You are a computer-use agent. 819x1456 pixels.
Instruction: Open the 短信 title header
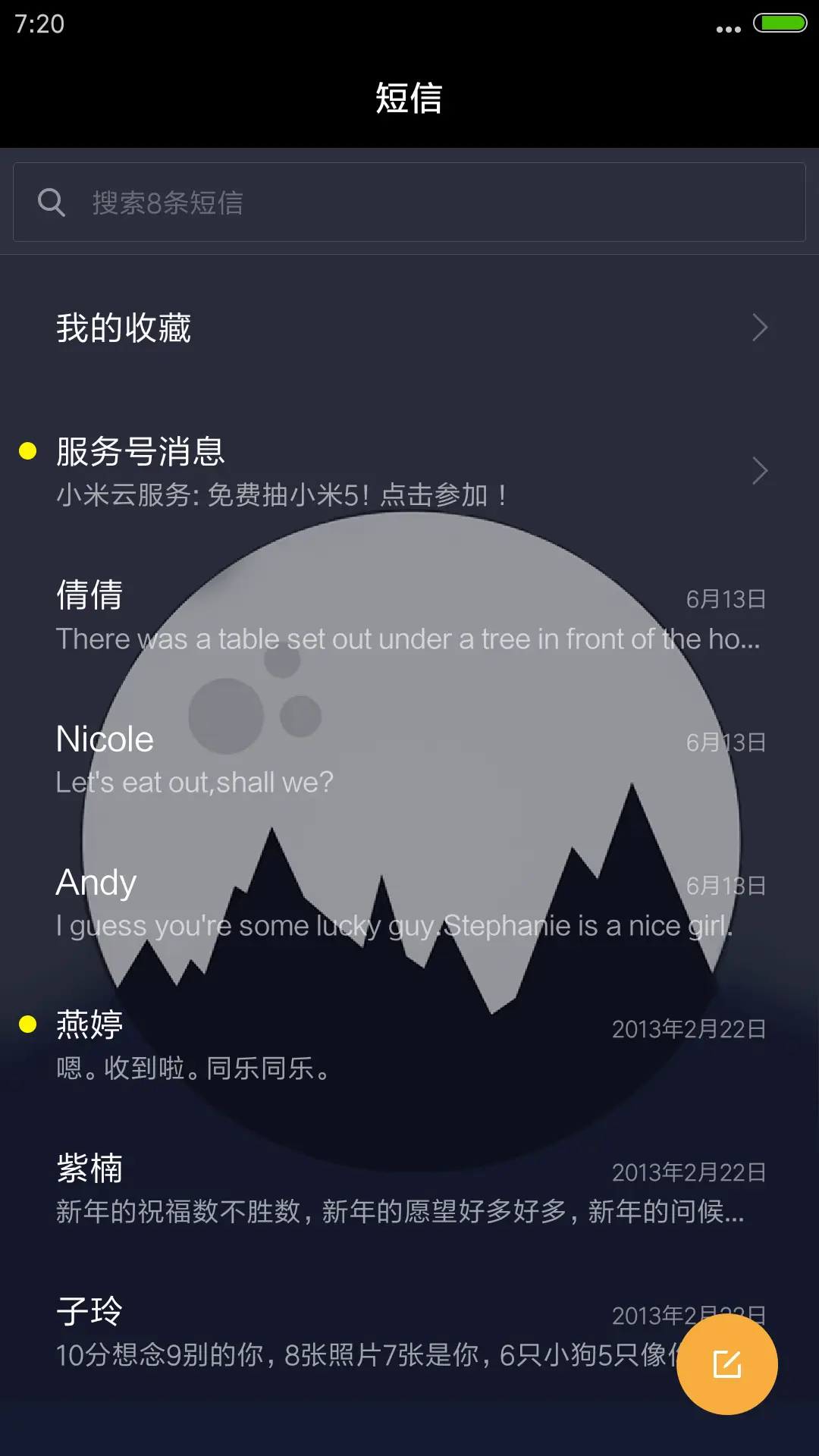(409, 99)
